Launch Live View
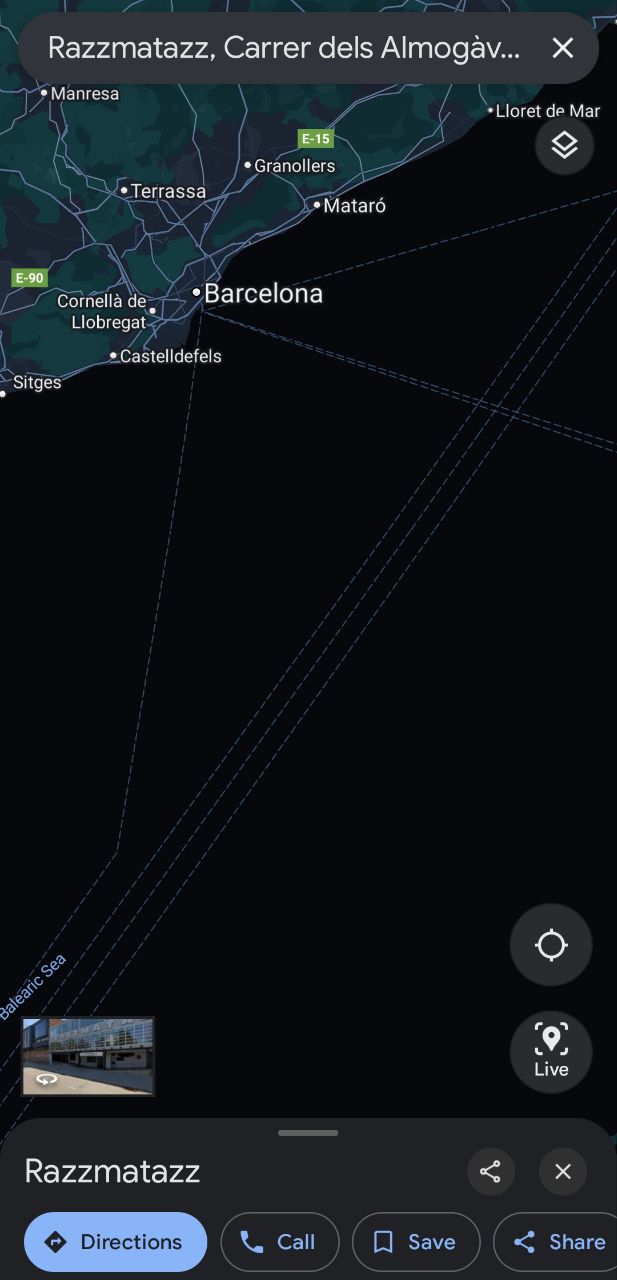The width and height of the screenshot is (617, 1280). [x=551, y=1051]
